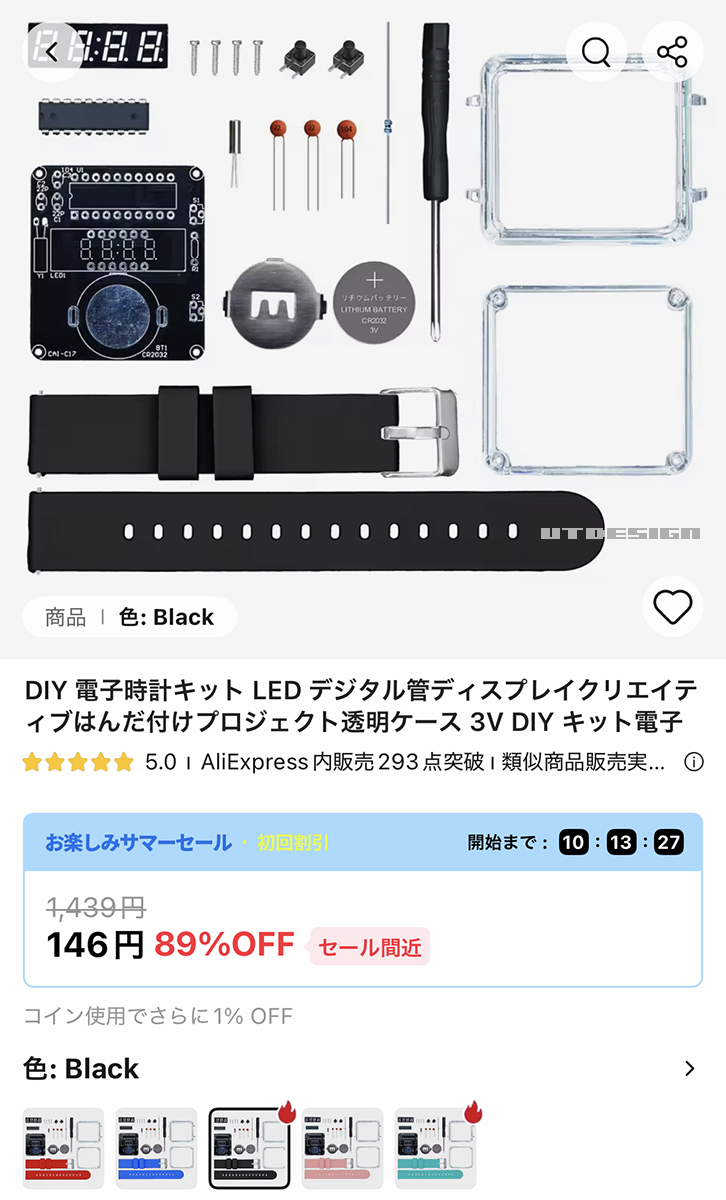Select the red strap variant
726x1200 pixels.
click(63, 1148)
